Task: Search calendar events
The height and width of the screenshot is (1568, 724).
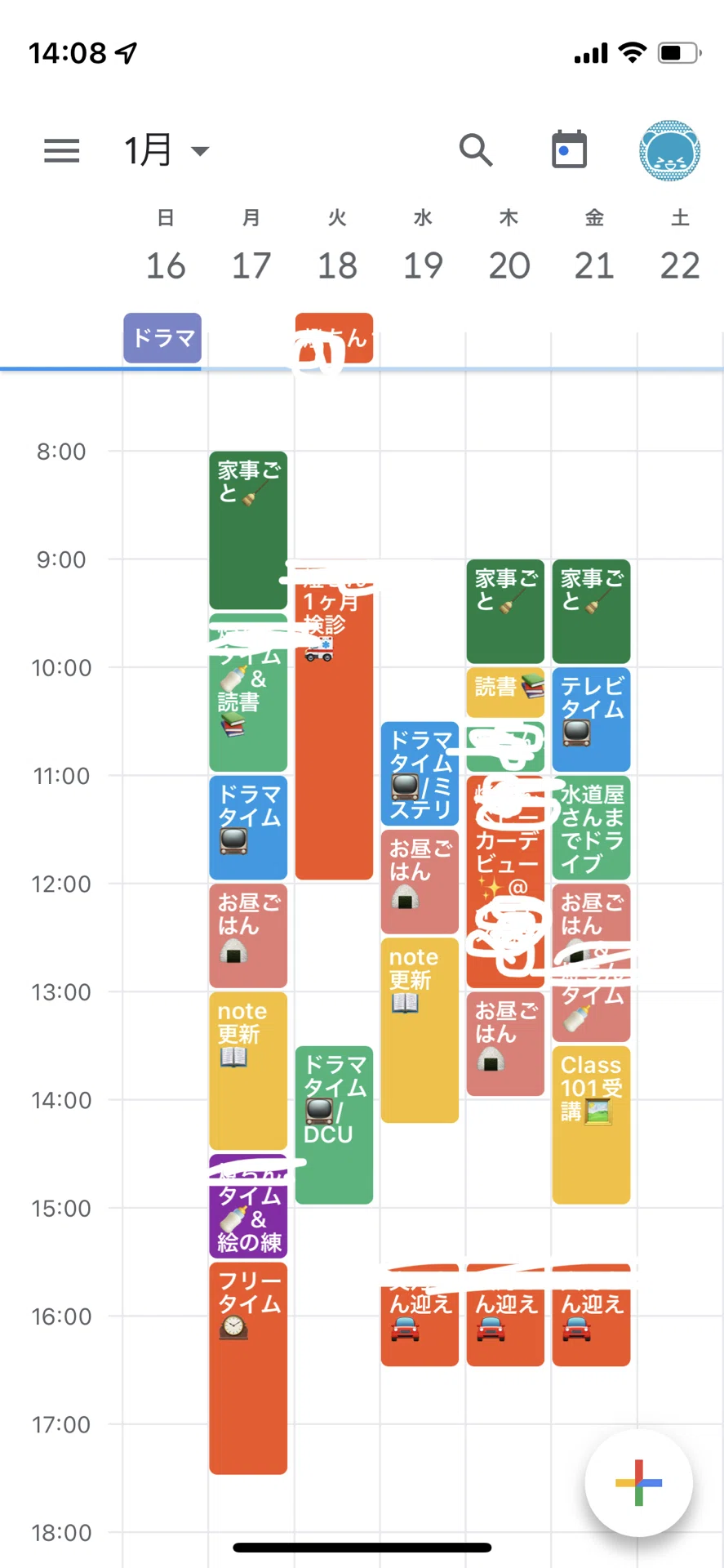Action: pyautogui.click(x=476, y=150)
